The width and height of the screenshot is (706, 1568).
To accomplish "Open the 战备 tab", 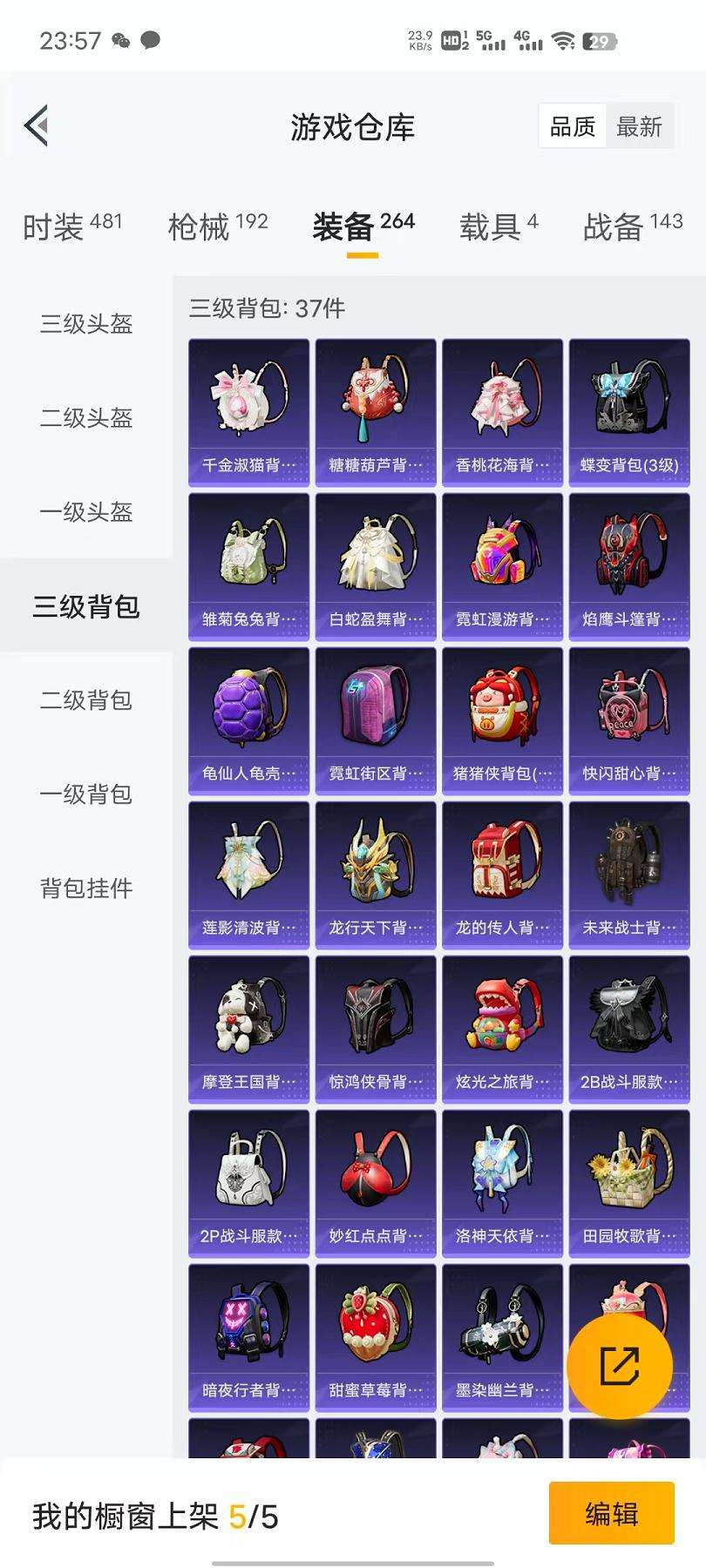I will pos(633,227).
